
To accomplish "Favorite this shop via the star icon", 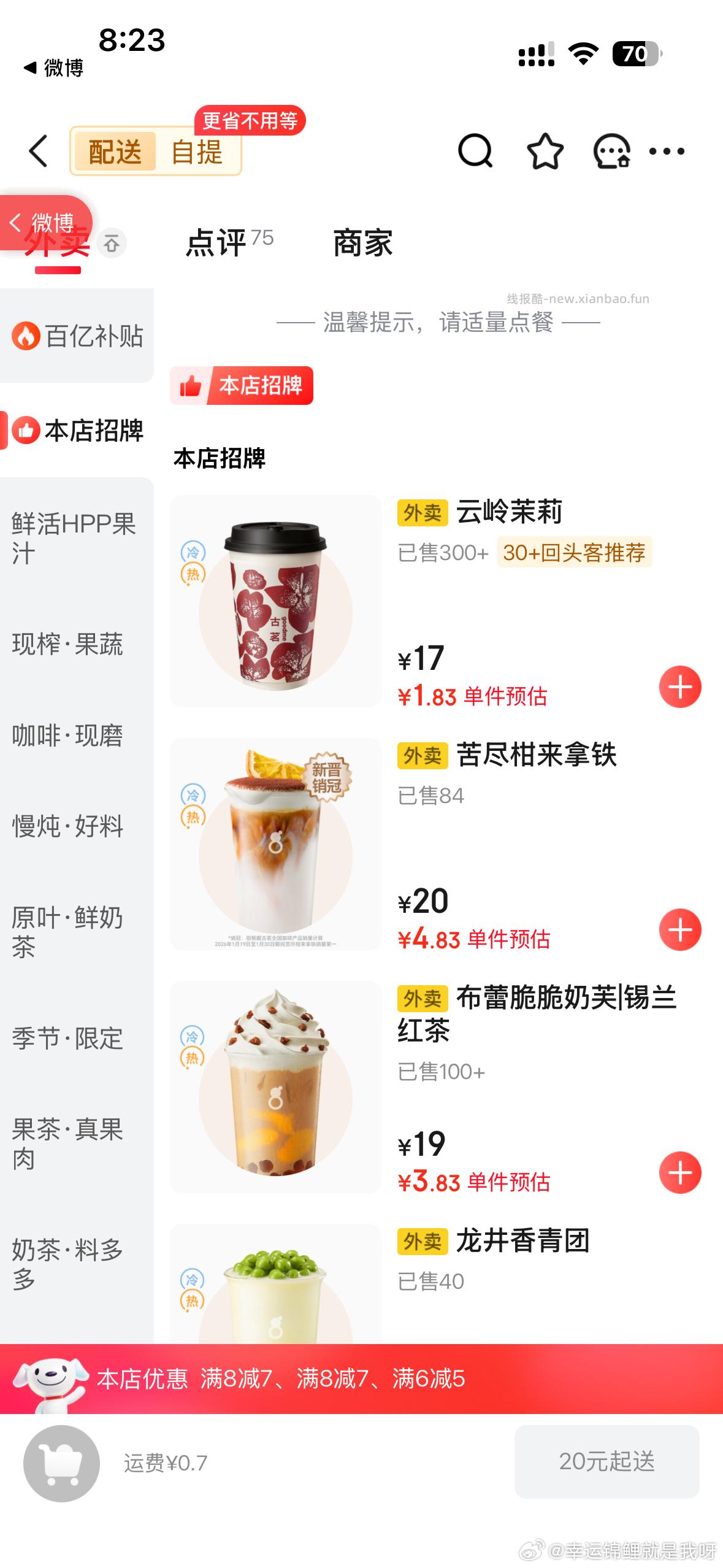I will [x=546, y=149].
